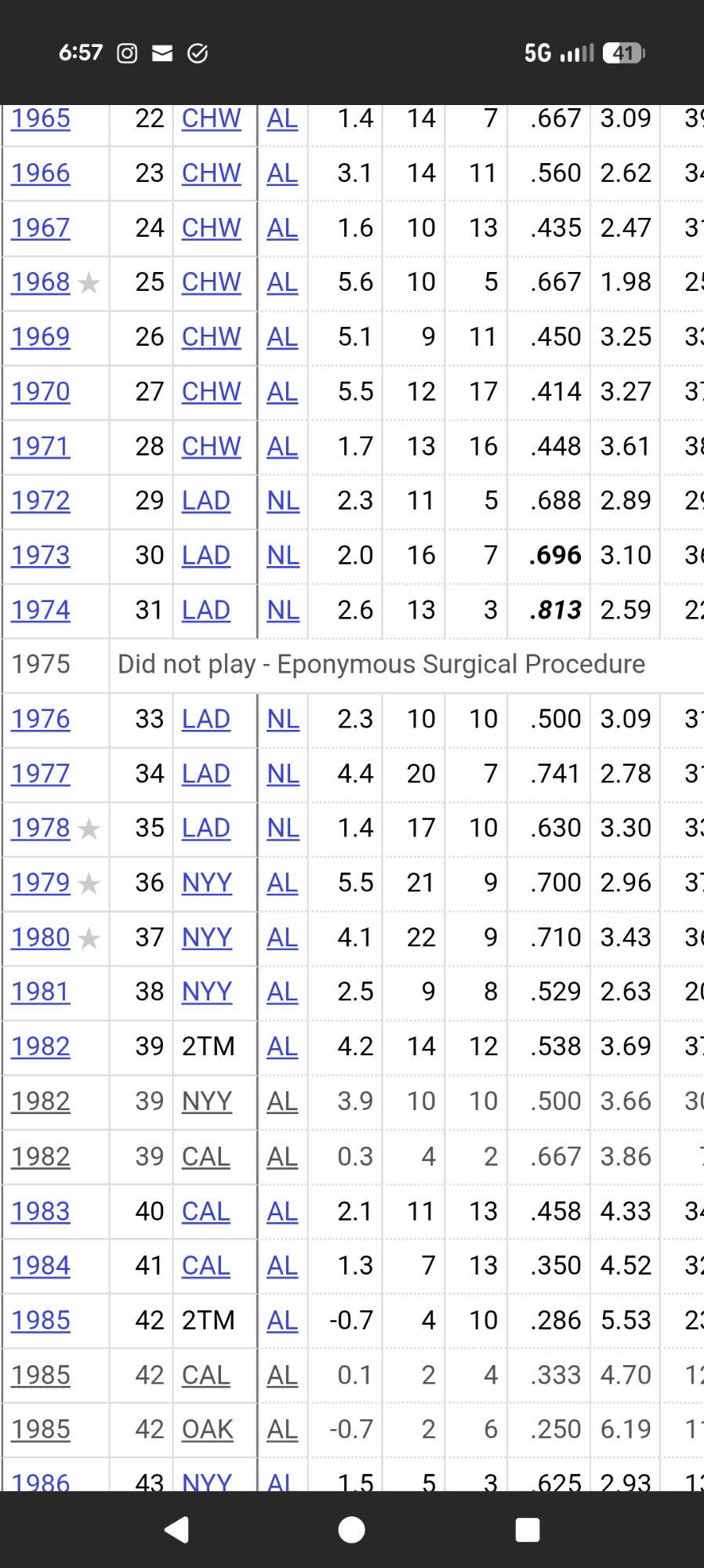The image size is (704, 1568).
Task: Open LAD team link in 1972 row
Action: click(x=205, y=501)
